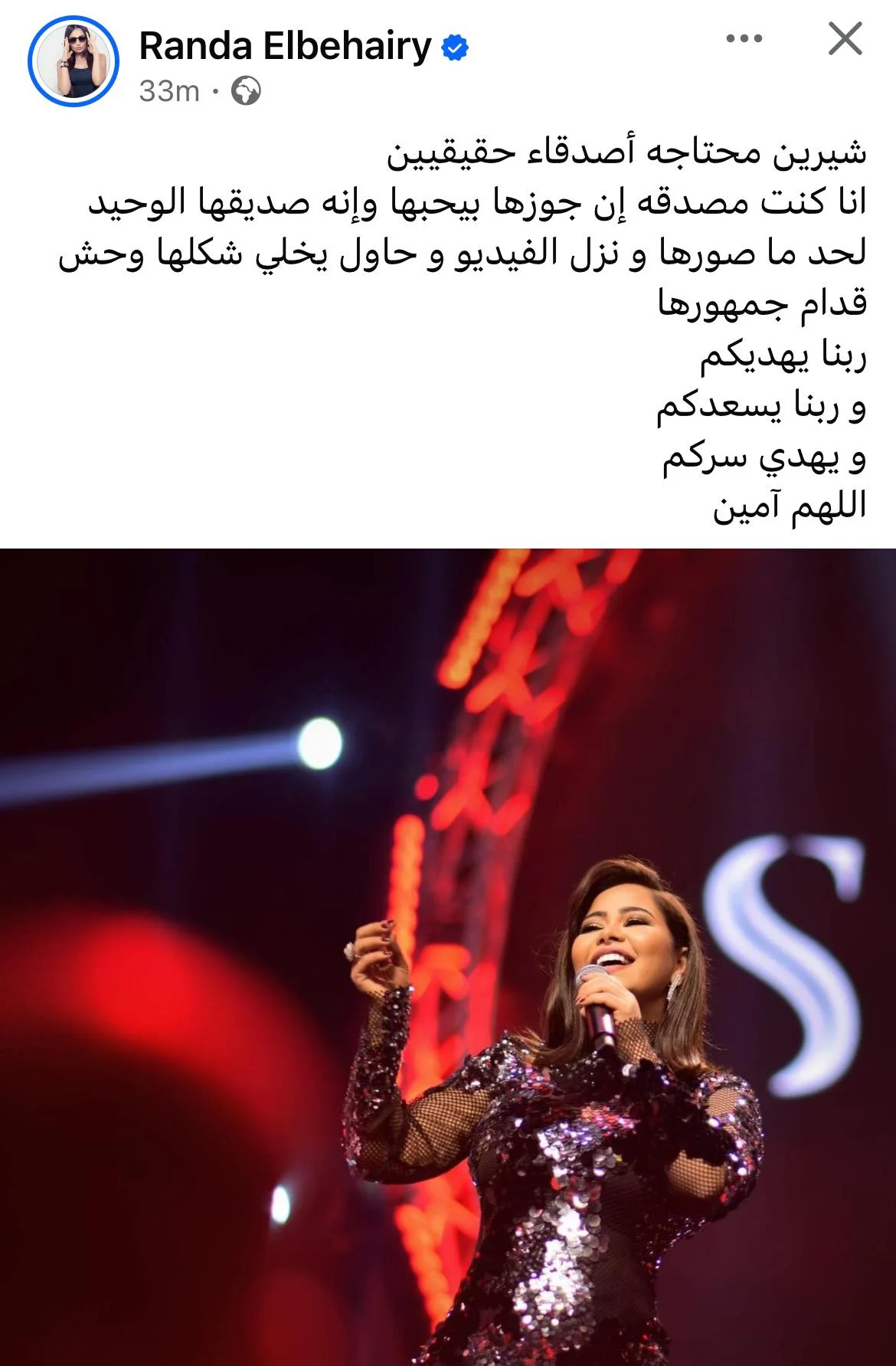
Task: Open the post's three-dot options menu
Action: click(x=744, y=40)
